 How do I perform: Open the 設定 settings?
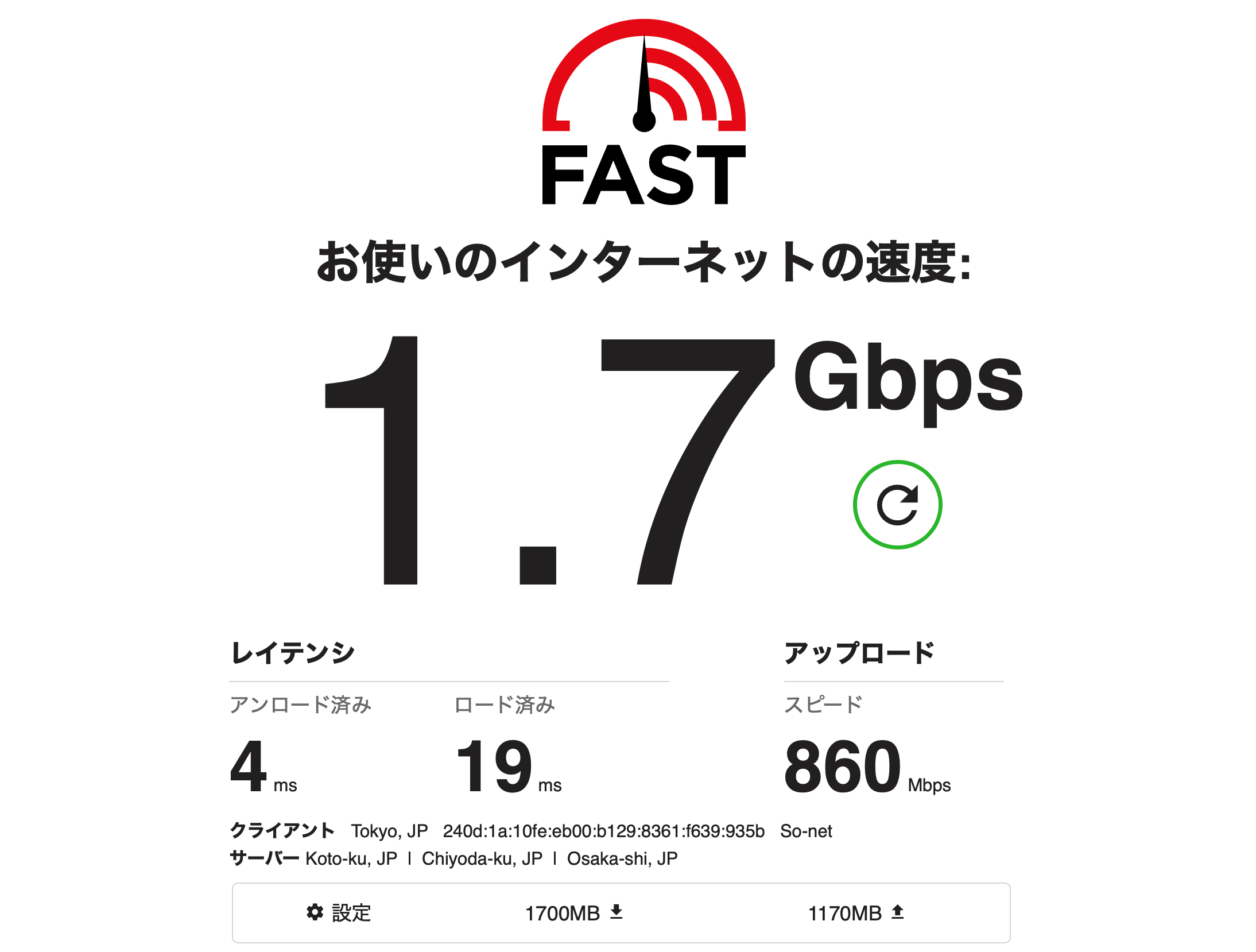click(x=339, y=912)
